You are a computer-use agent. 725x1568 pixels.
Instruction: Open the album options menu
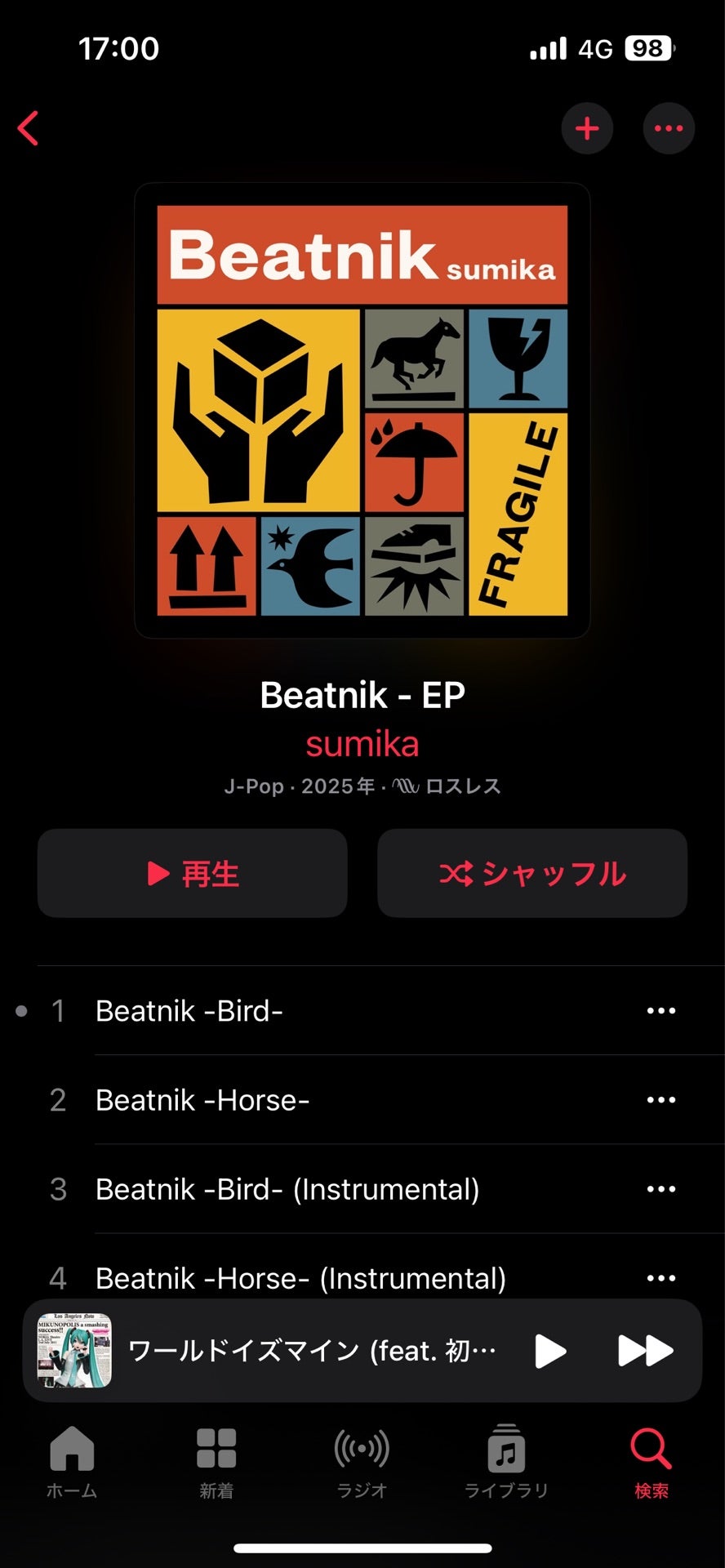pyautogui.click(x=669, y=128)
